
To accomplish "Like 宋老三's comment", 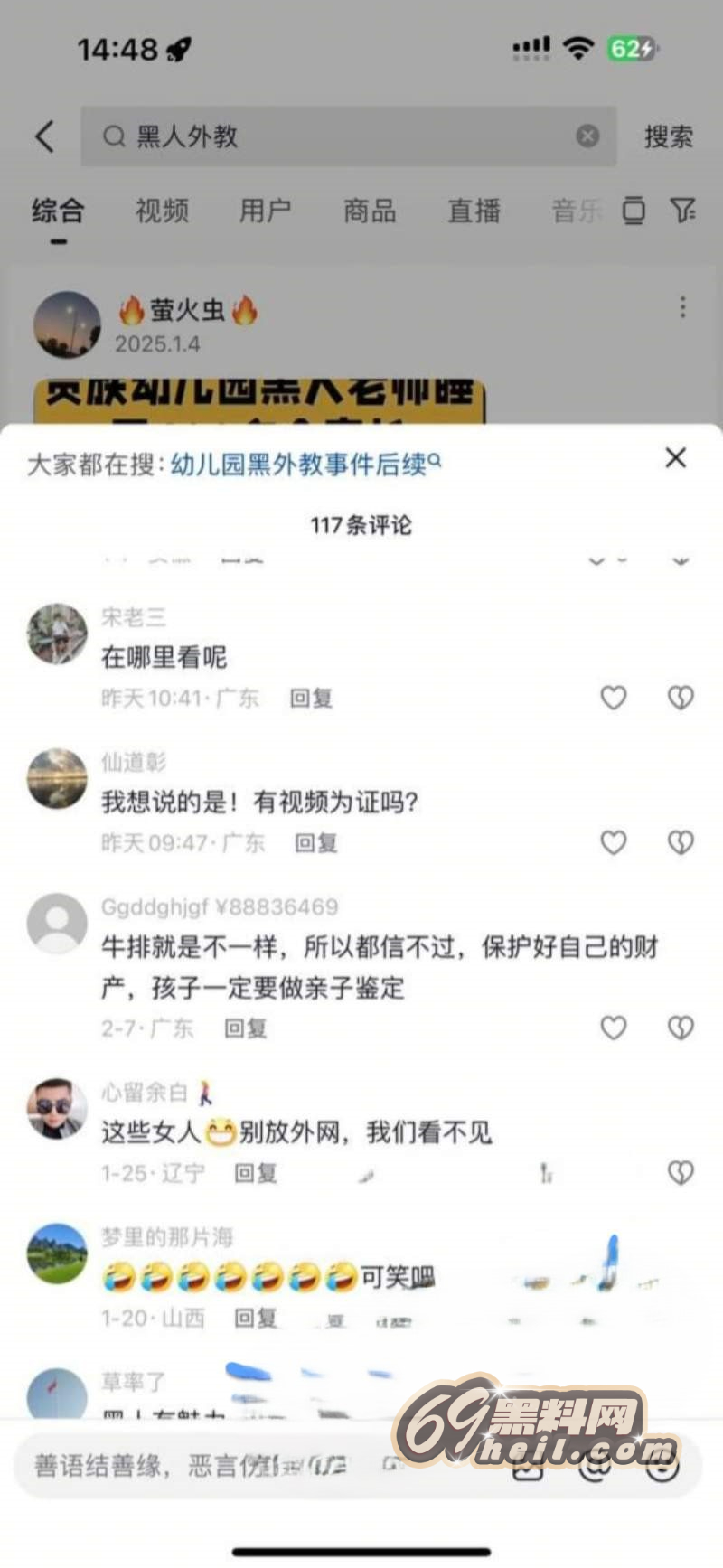I will pyautogui.click(x=614, y=698).
